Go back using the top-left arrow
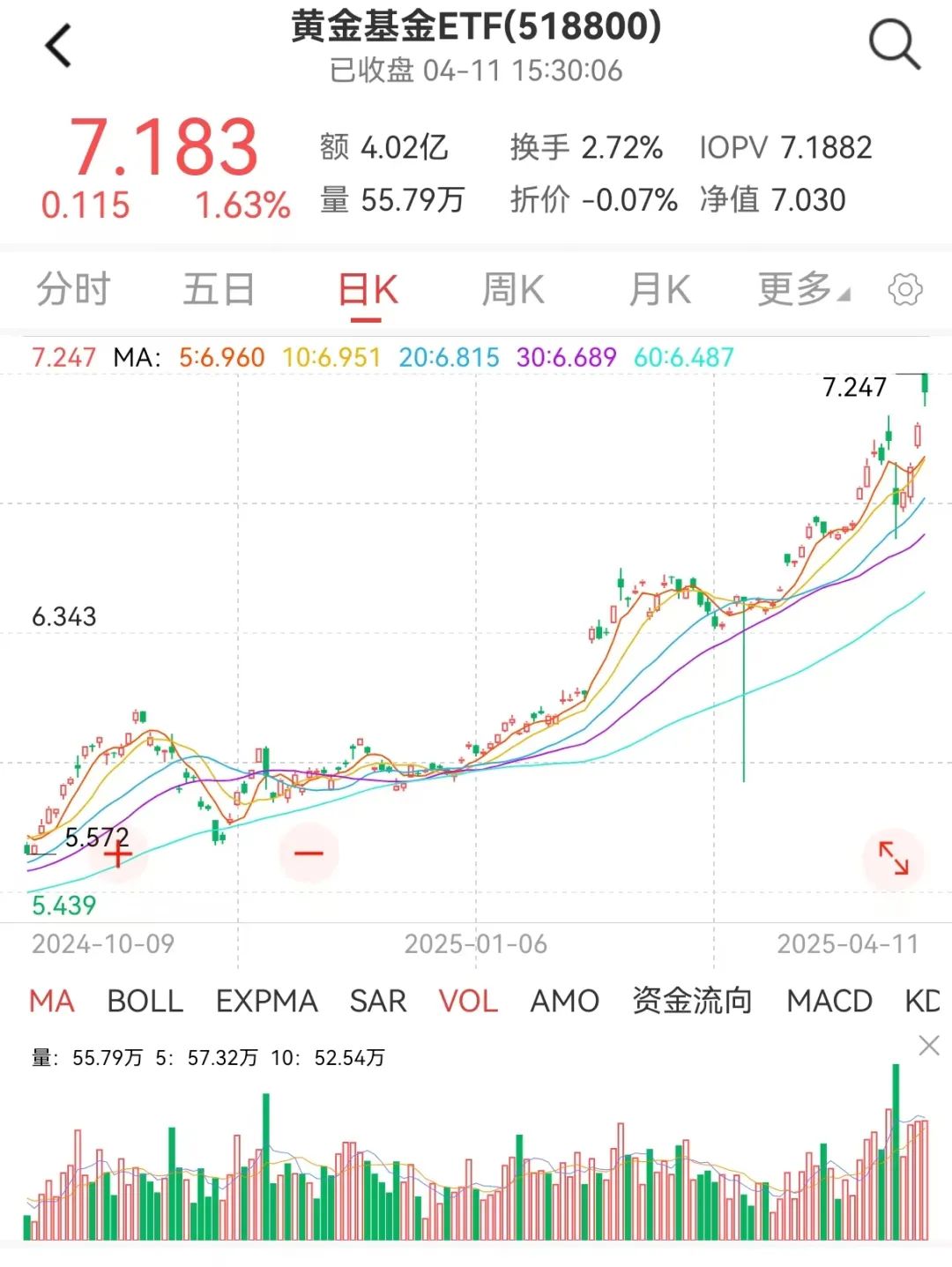Screen dimensions: 952x1267 coord(58,46)
